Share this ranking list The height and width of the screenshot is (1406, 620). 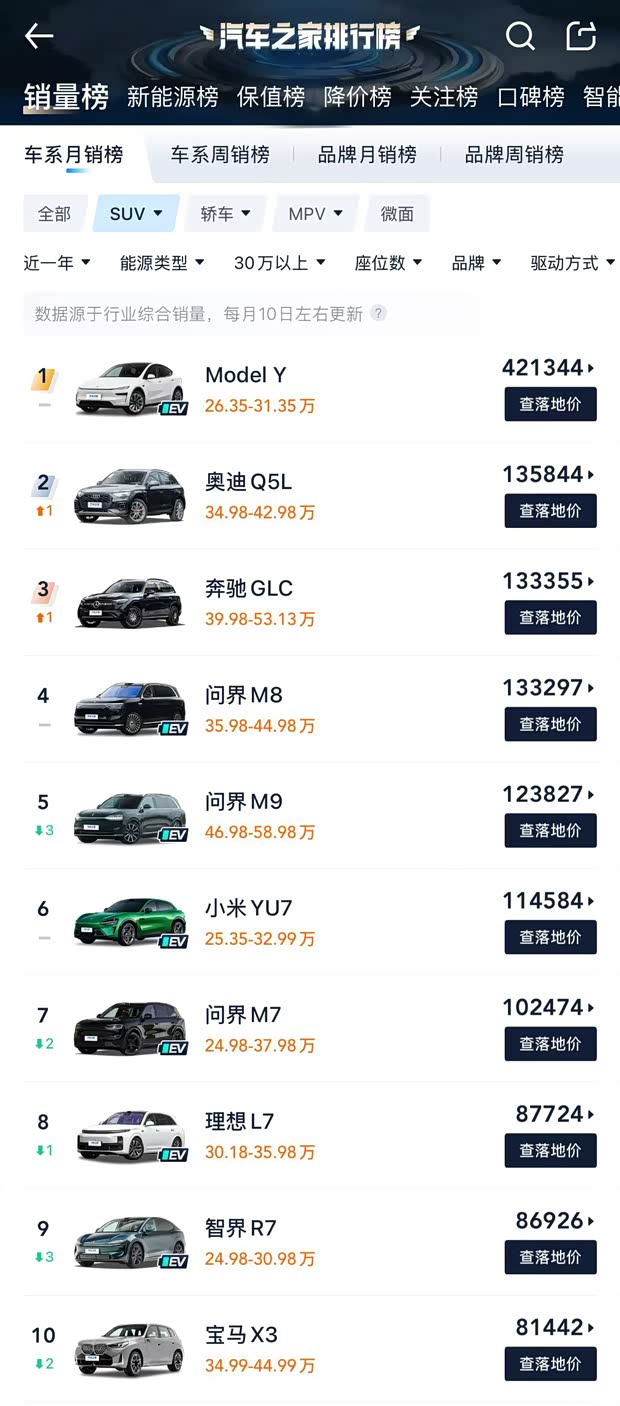click(581, 37)
